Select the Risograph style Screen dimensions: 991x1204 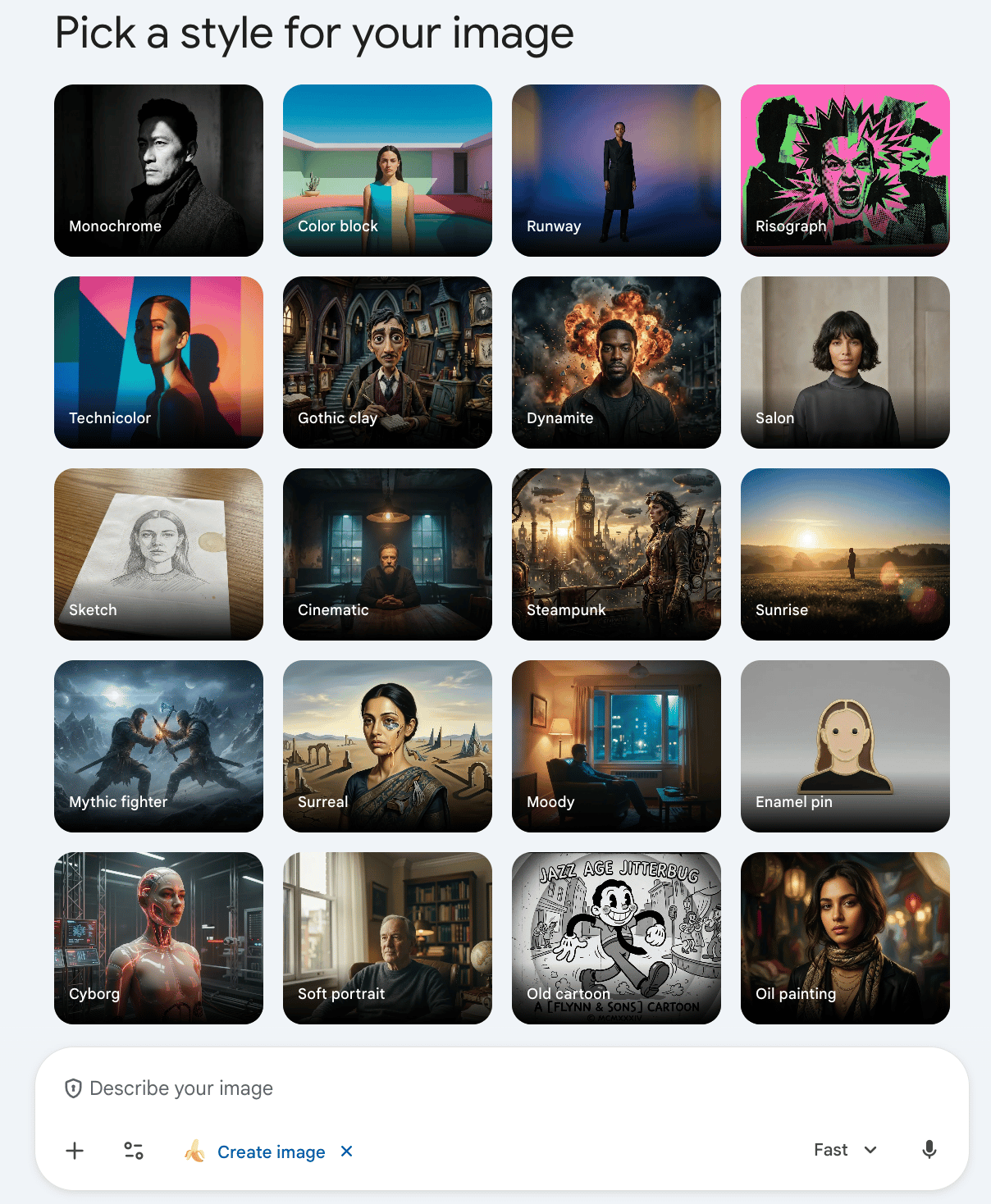click(845, 171)
